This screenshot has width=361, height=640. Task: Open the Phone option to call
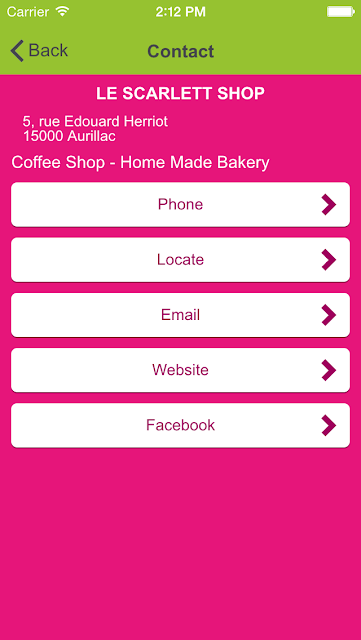tap(180, 204)
